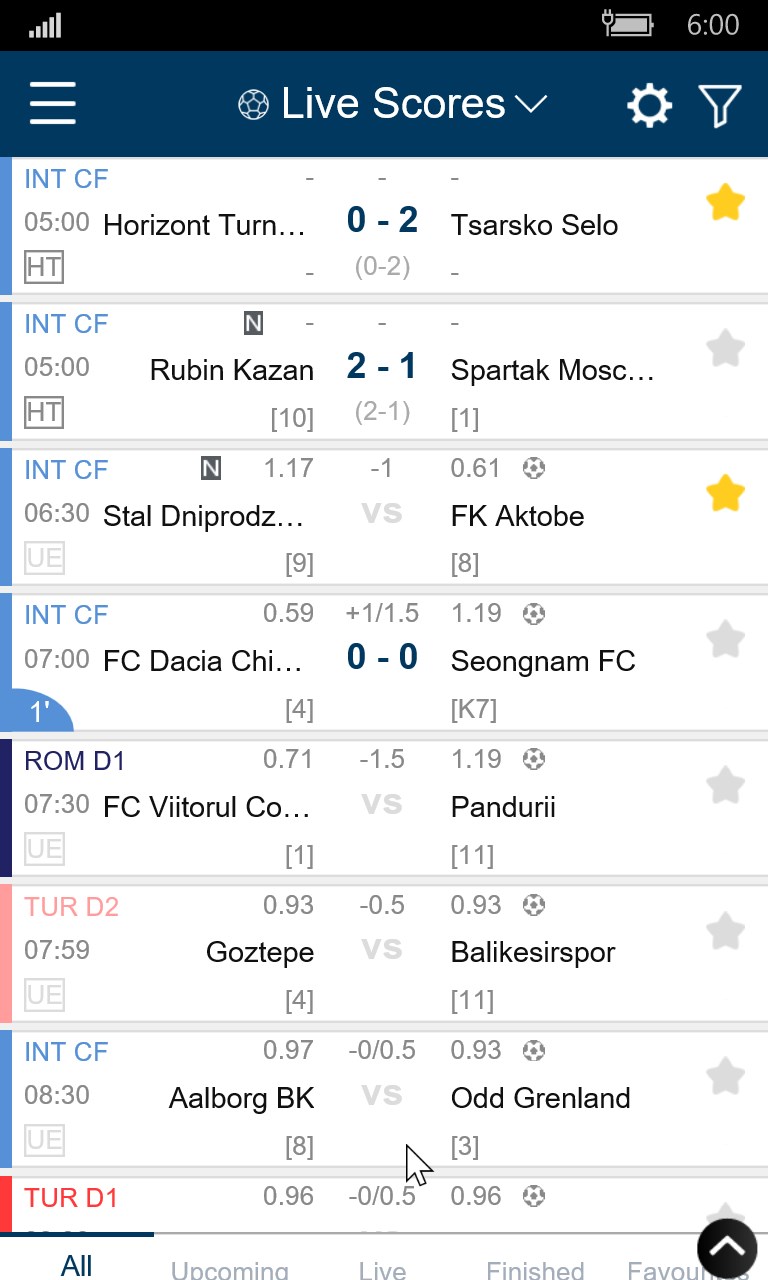The image size is (768, 1280).
Task: Open the settings gear
Action: pos(649,105)
